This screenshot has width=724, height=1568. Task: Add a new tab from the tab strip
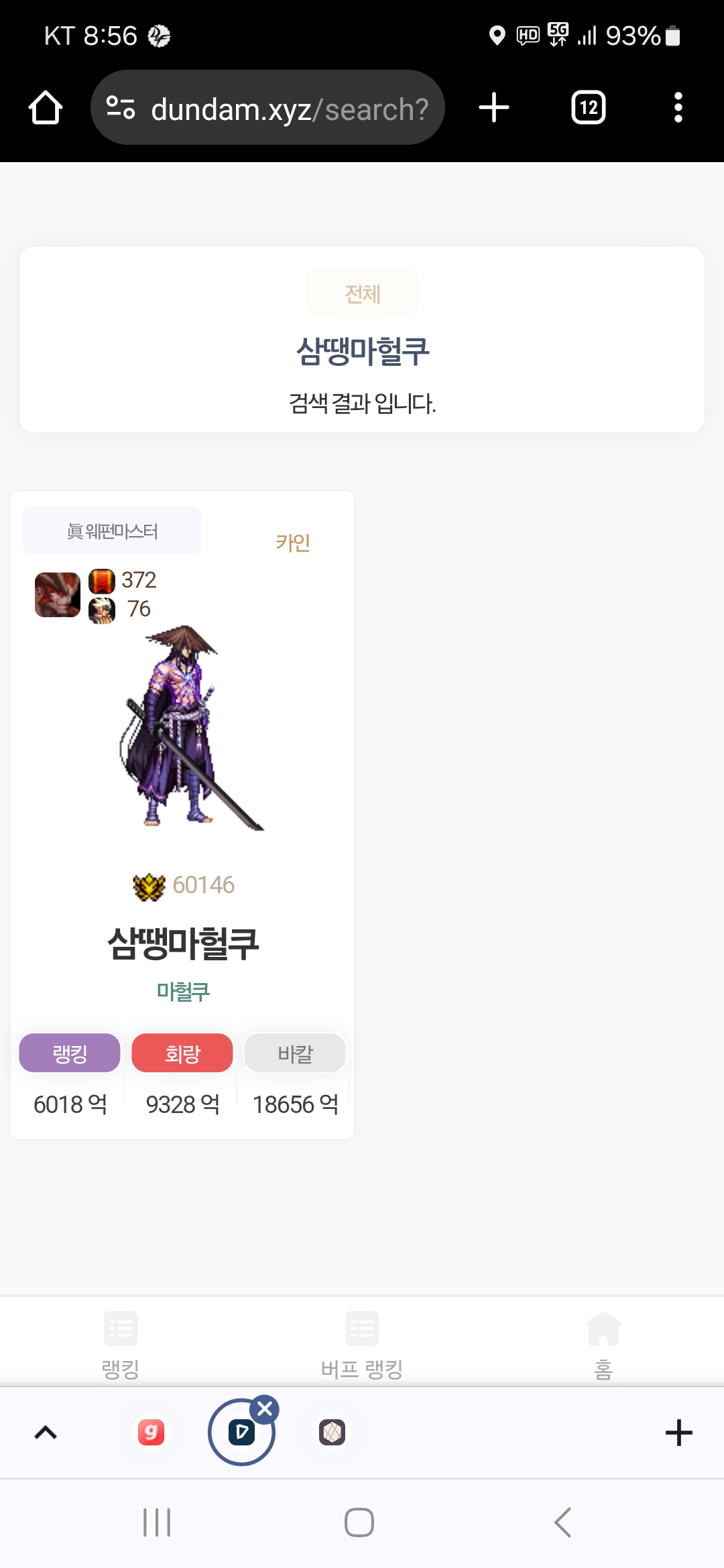tap(678, 1433)
